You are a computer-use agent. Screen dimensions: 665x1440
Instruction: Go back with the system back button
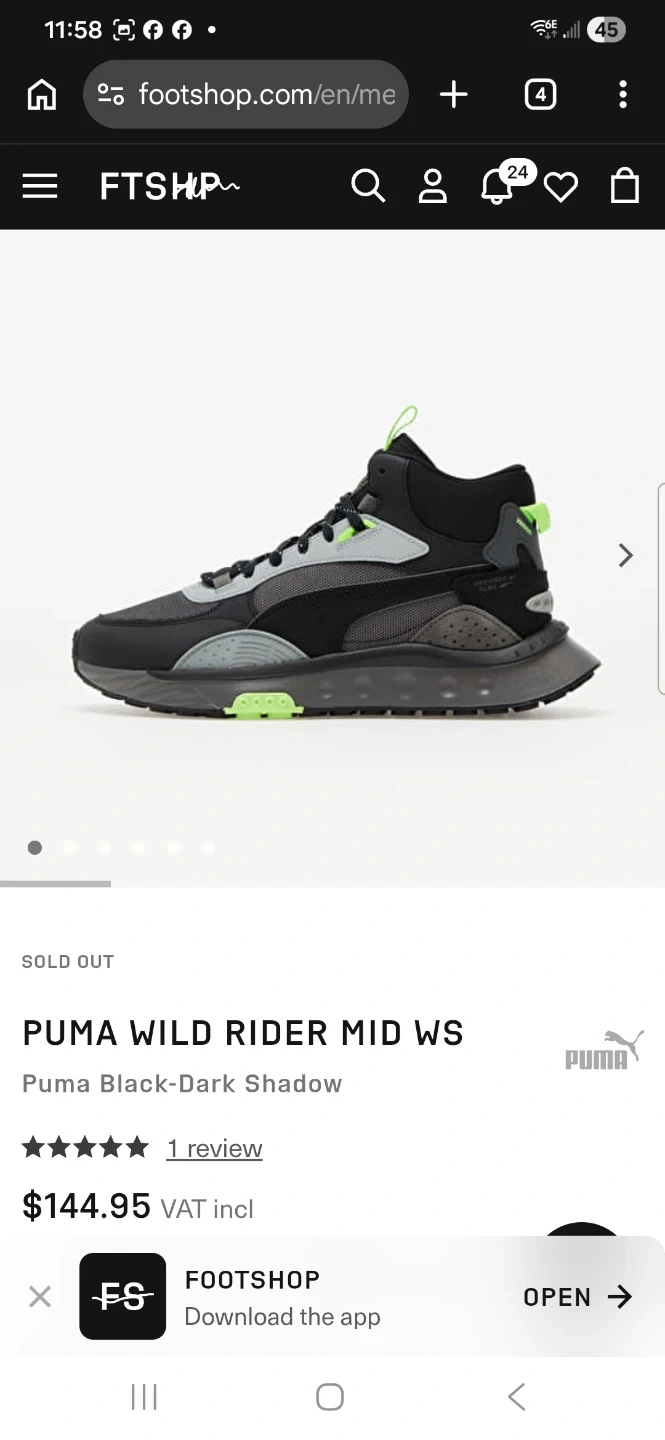[516, 1397]
